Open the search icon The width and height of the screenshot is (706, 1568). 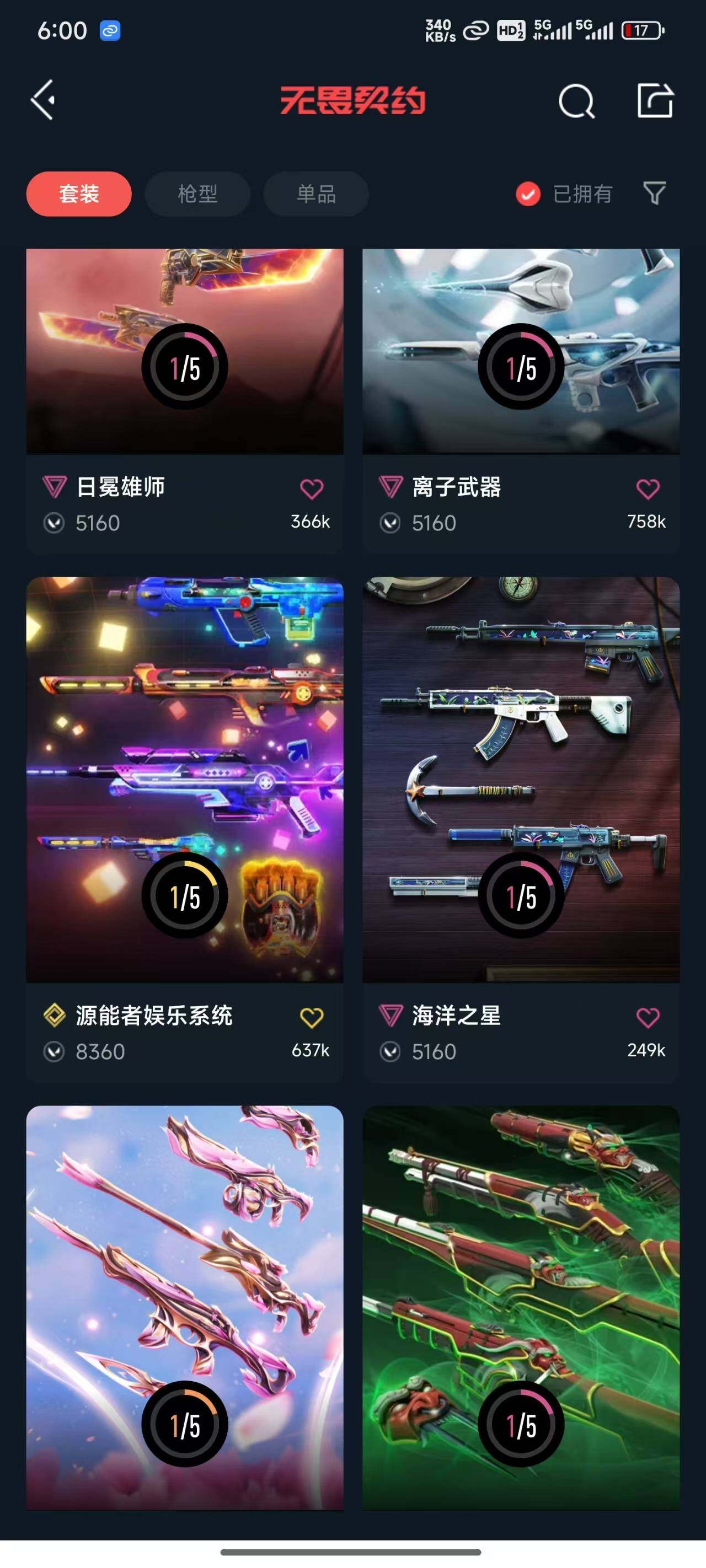pos(576,100)
